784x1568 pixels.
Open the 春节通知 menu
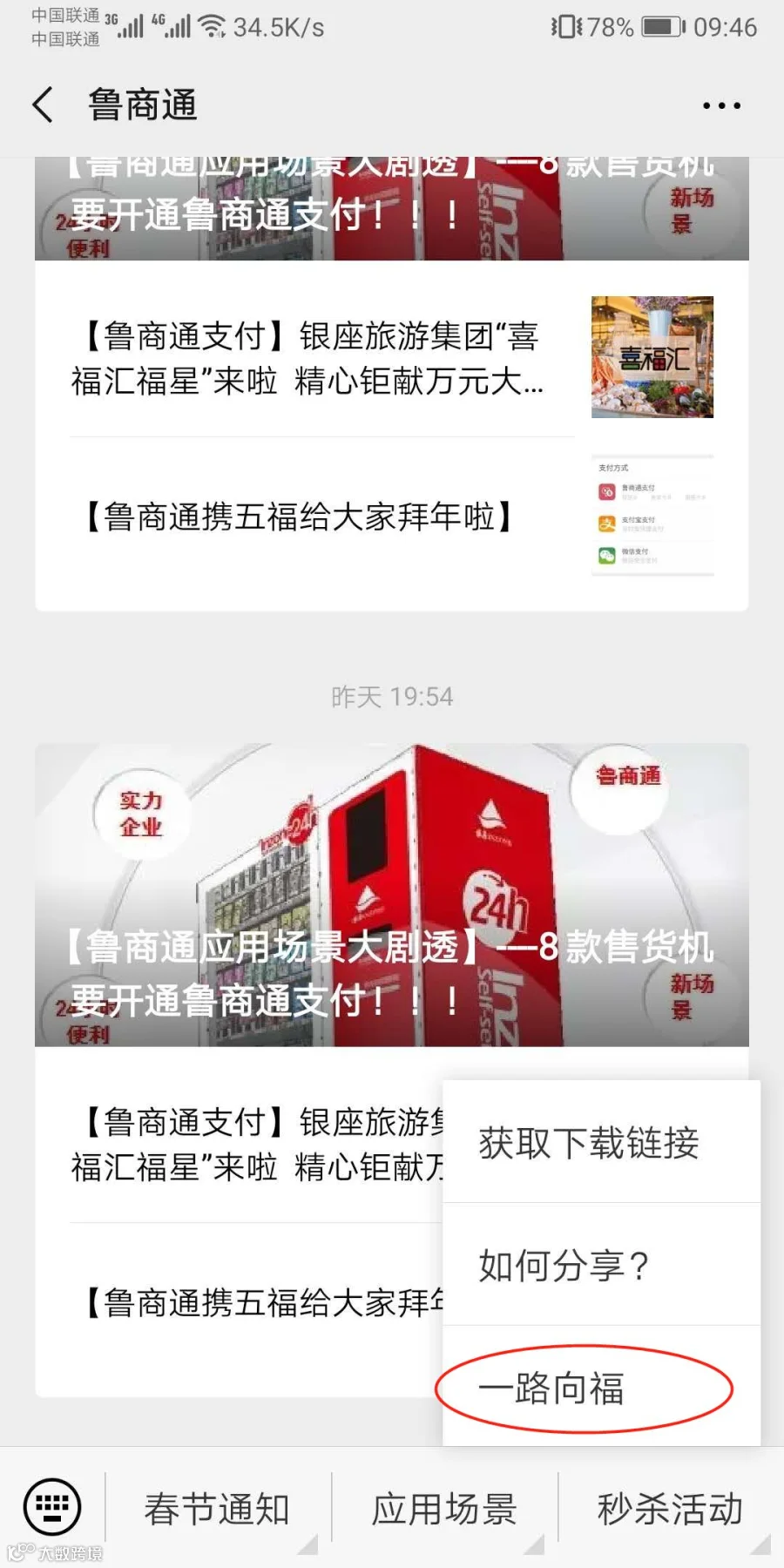(x=218, y=1508)
